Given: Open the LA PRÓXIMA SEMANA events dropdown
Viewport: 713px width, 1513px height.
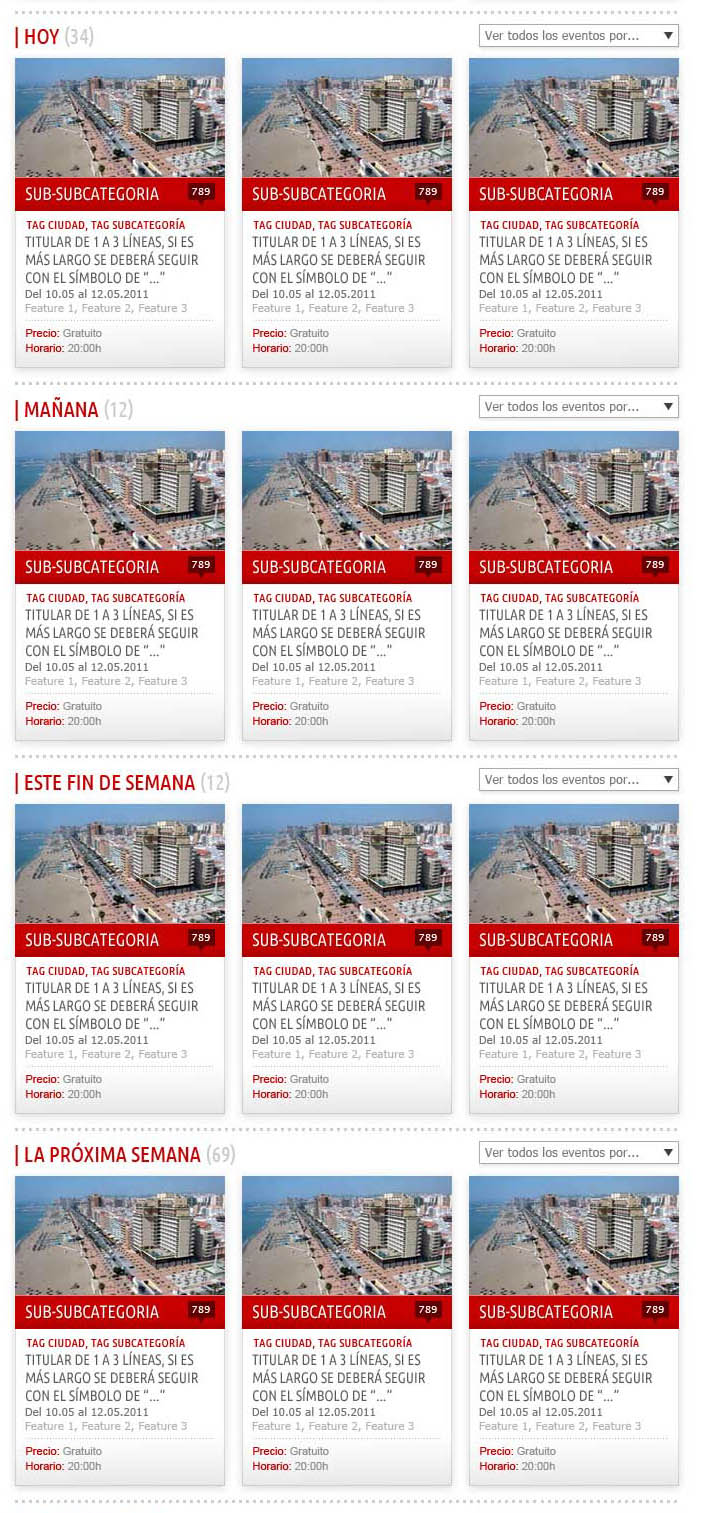Looking at the screenshot, I should point(578,1153).
